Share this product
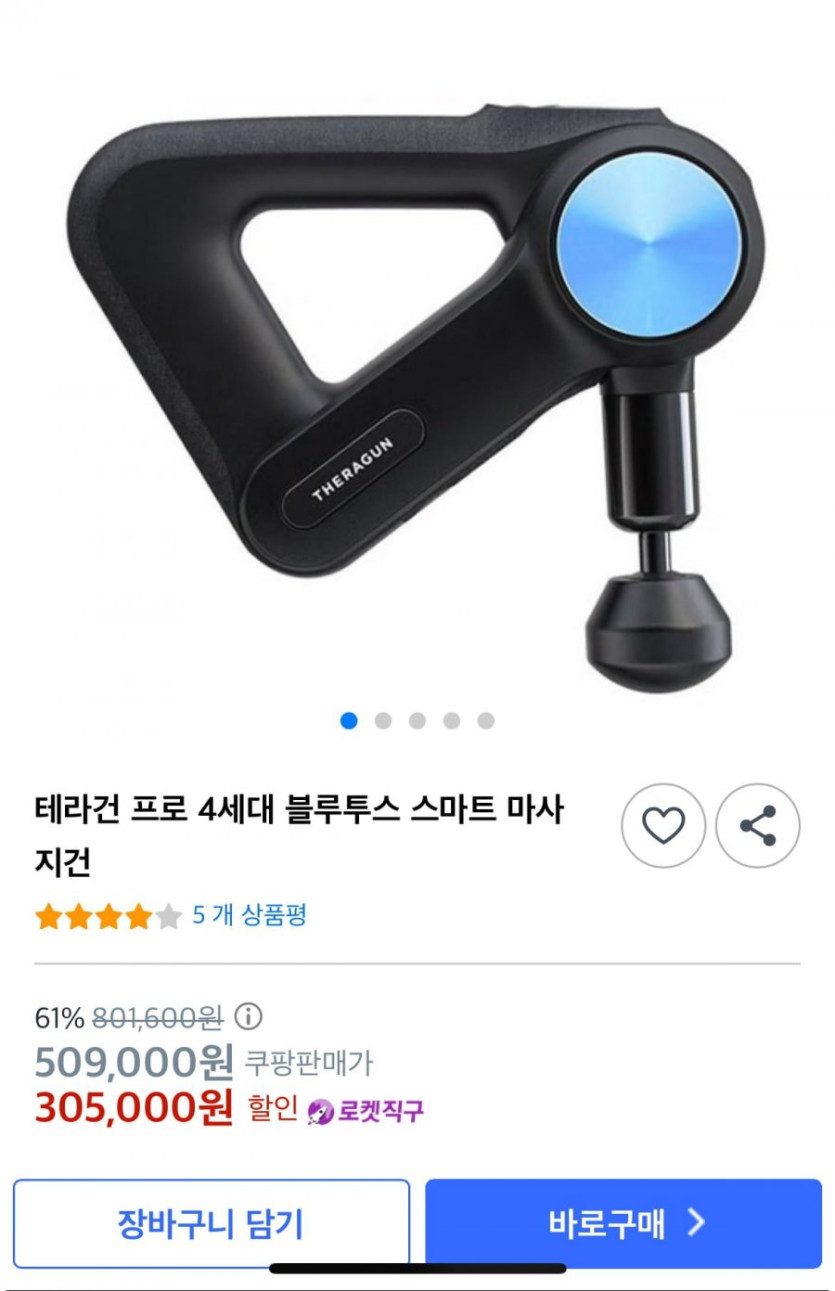Screen dimensions: 835x1291 pyautogui.click(x=757, y=825)
